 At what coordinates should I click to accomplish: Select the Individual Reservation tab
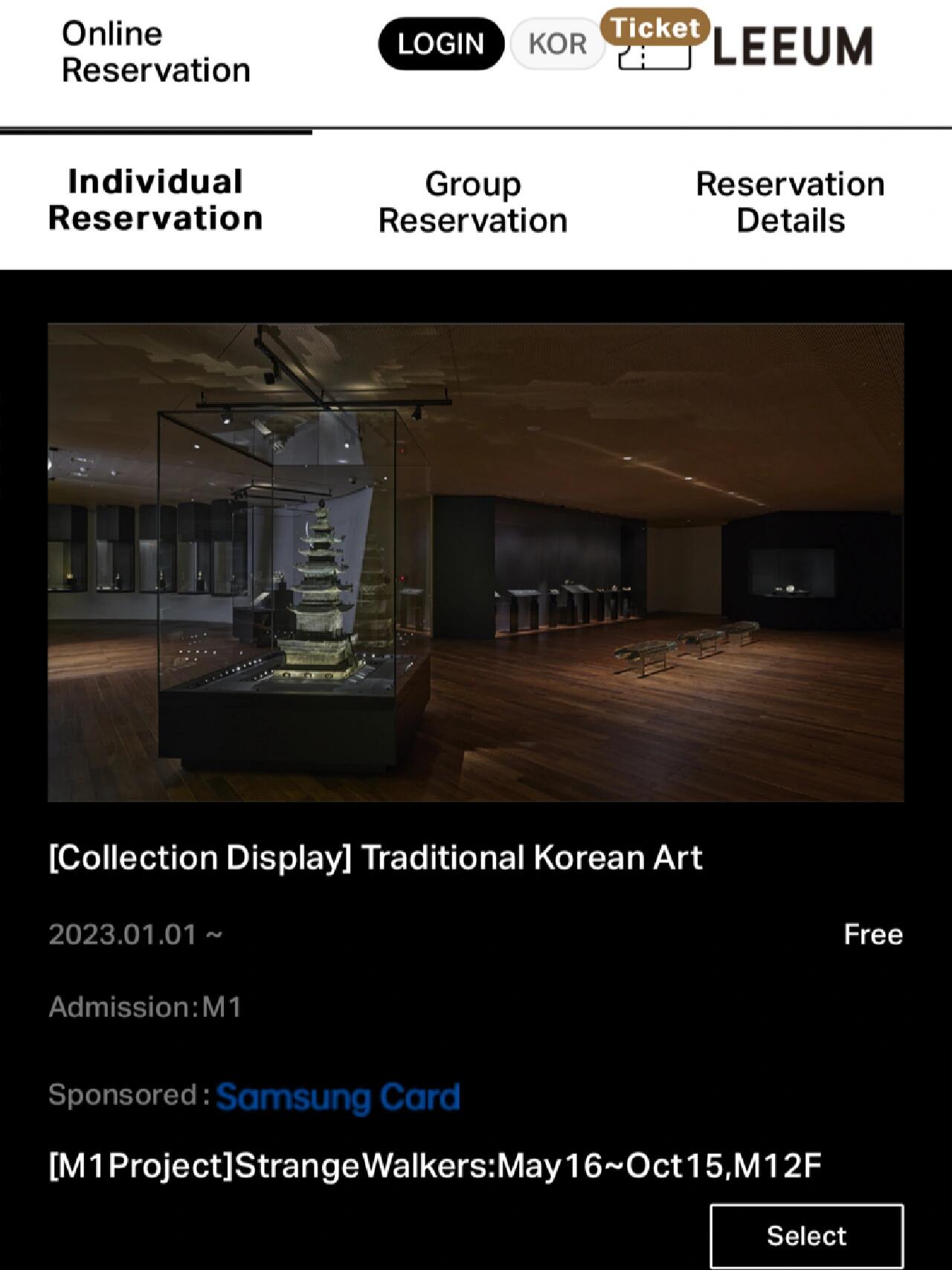(x=155, y=201)
